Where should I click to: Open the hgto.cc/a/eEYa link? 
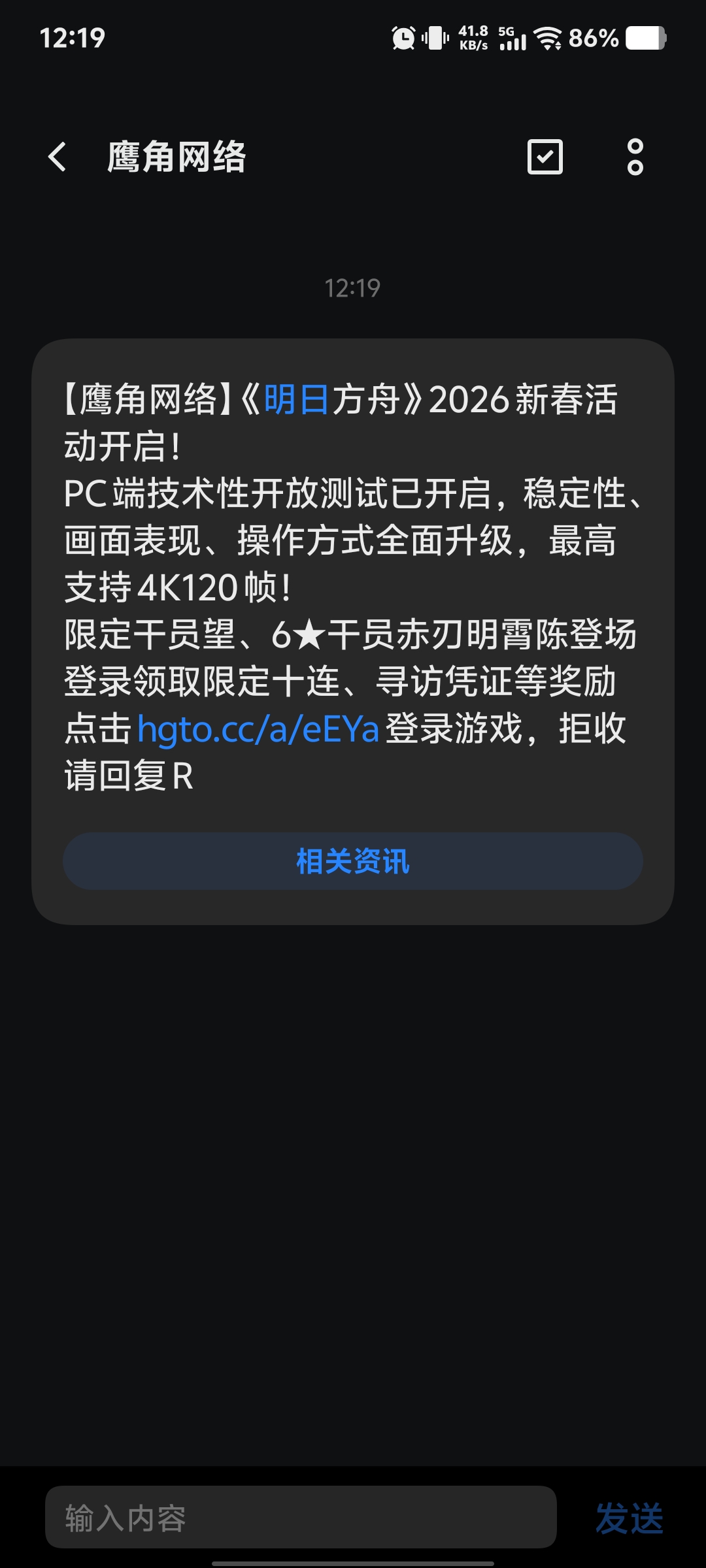tap(258, 729)
